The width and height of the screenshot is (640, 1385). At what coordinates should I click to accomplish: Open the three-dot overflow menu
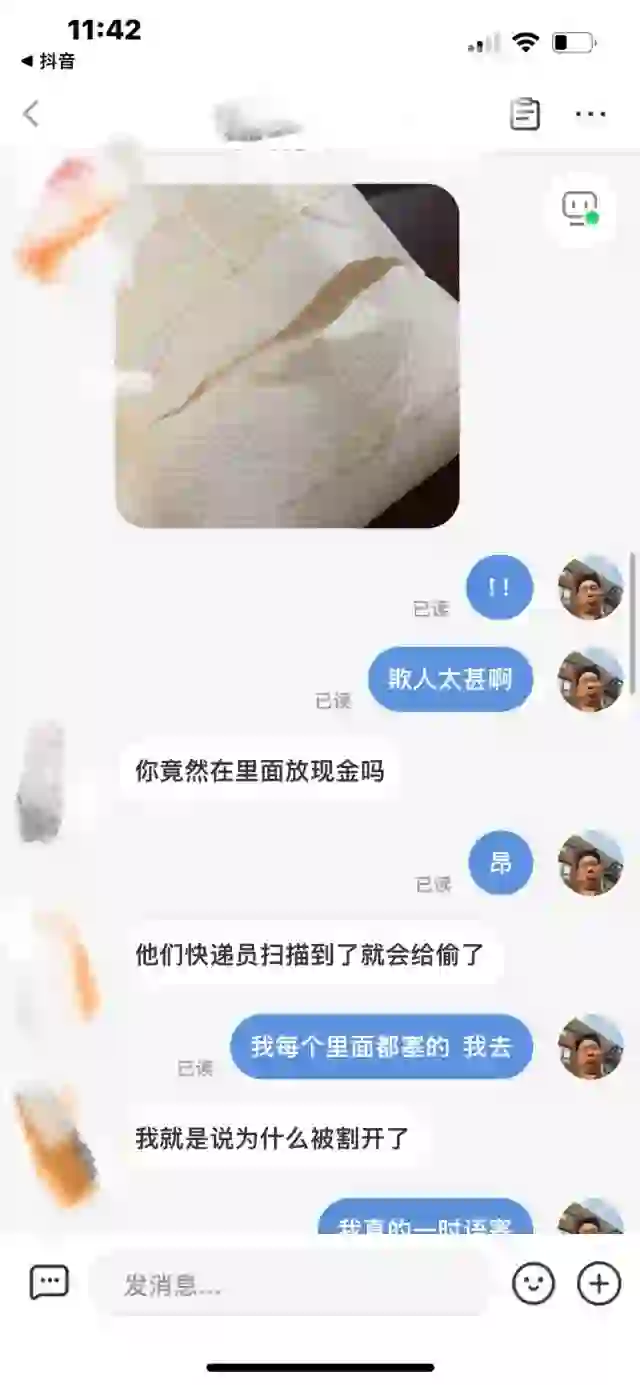(591, 115)
